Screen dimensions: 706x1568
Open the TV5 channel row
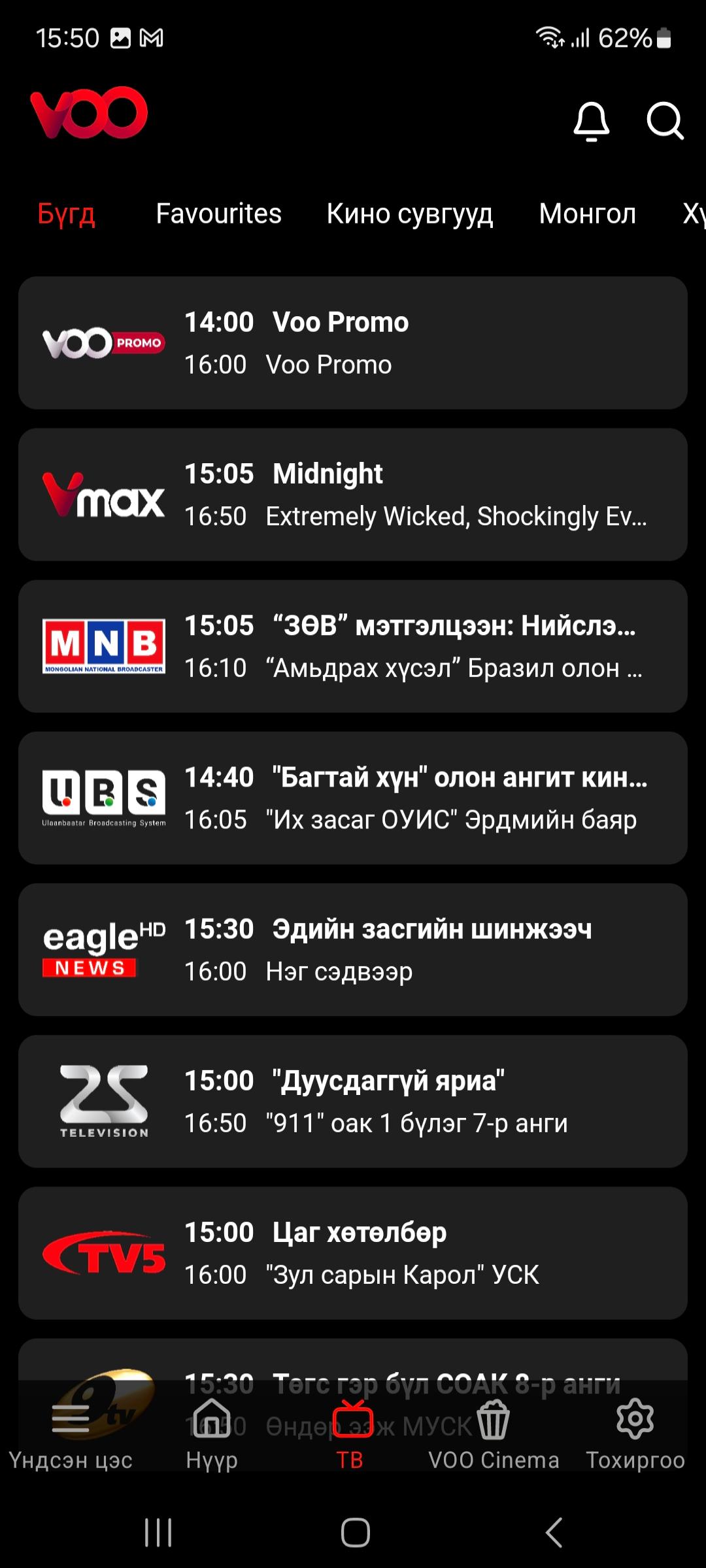point(353,1252)
